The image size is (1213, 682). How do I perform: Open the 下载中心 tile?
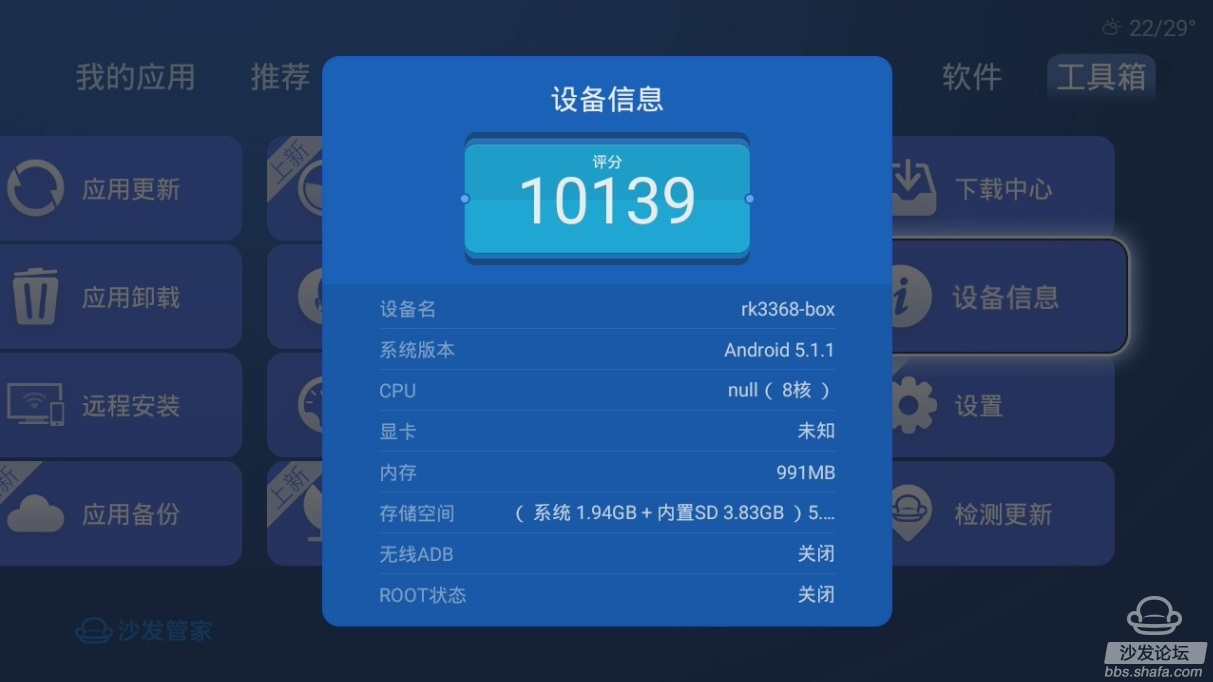point(1002,189)
